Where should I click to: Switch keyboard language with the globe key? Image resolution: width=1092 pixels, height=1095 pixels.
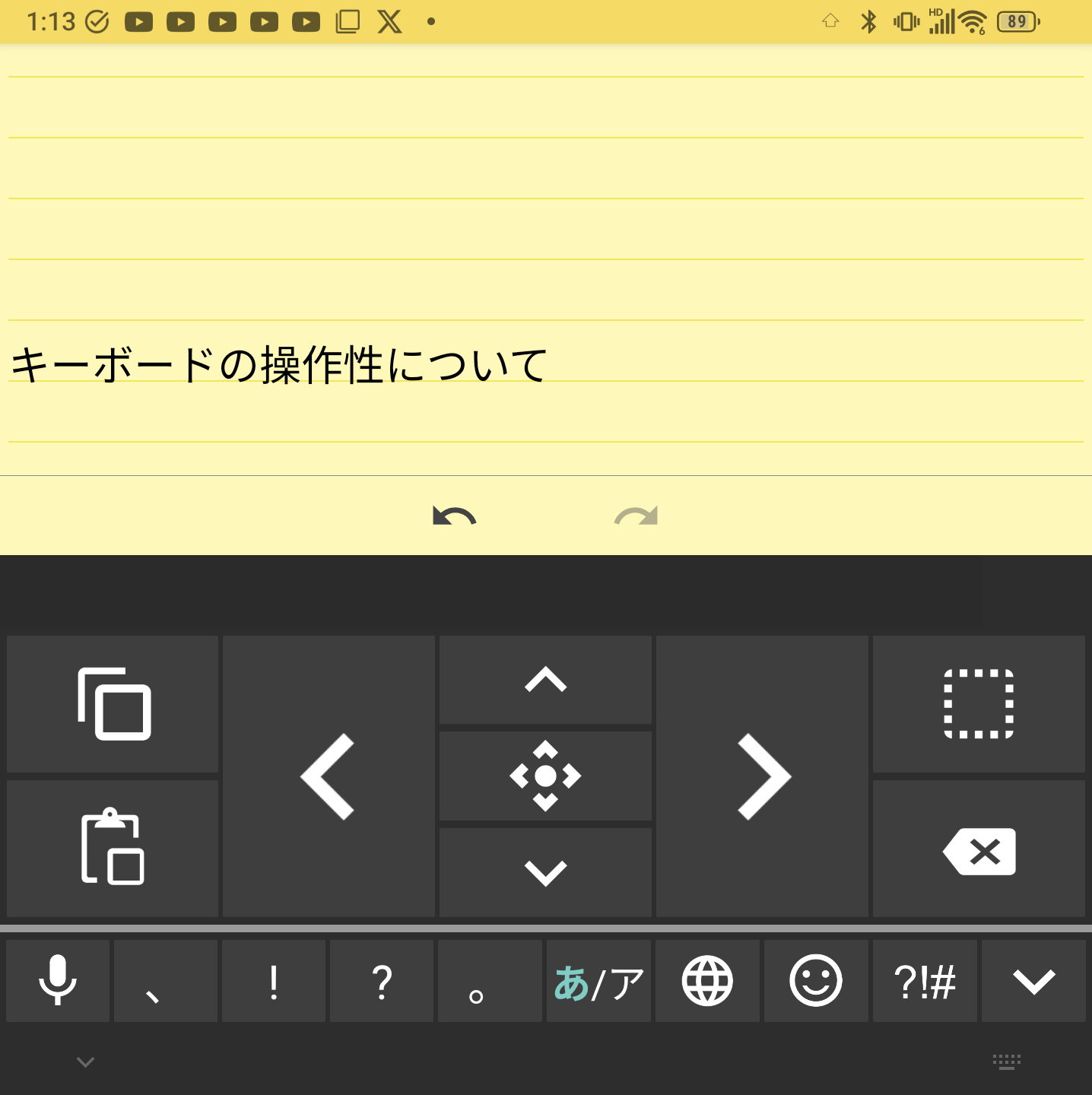click(707, 981)
